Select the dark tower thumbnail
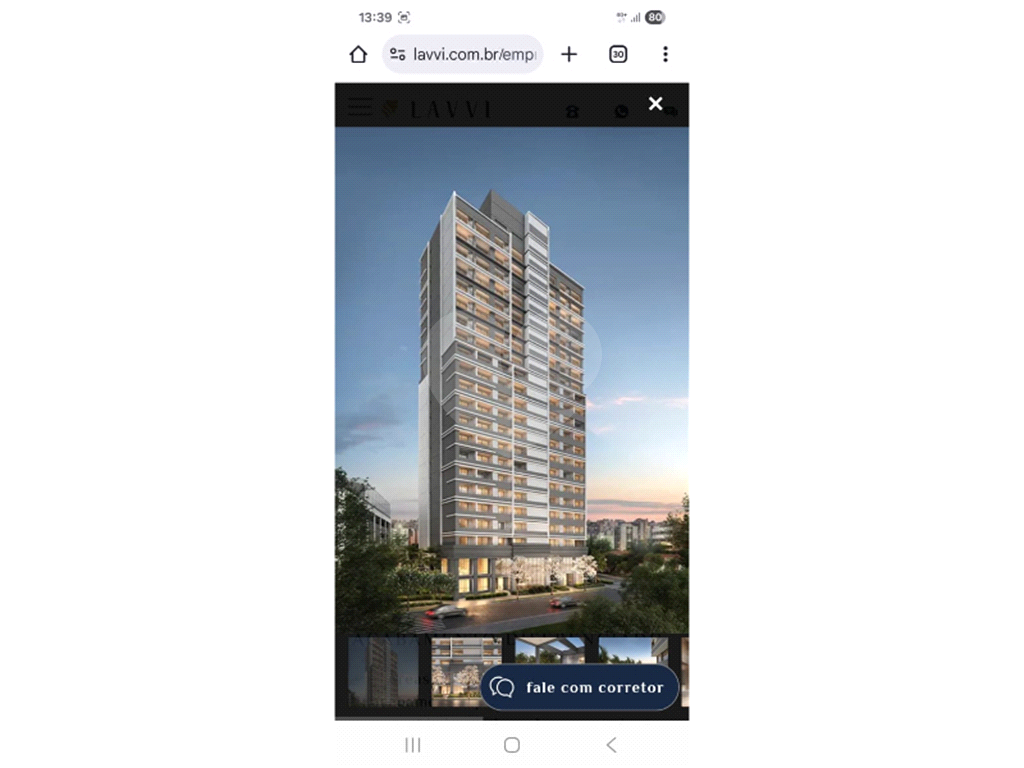Image resolution: width=1024 pixels, height=768 pixels. 384,672
